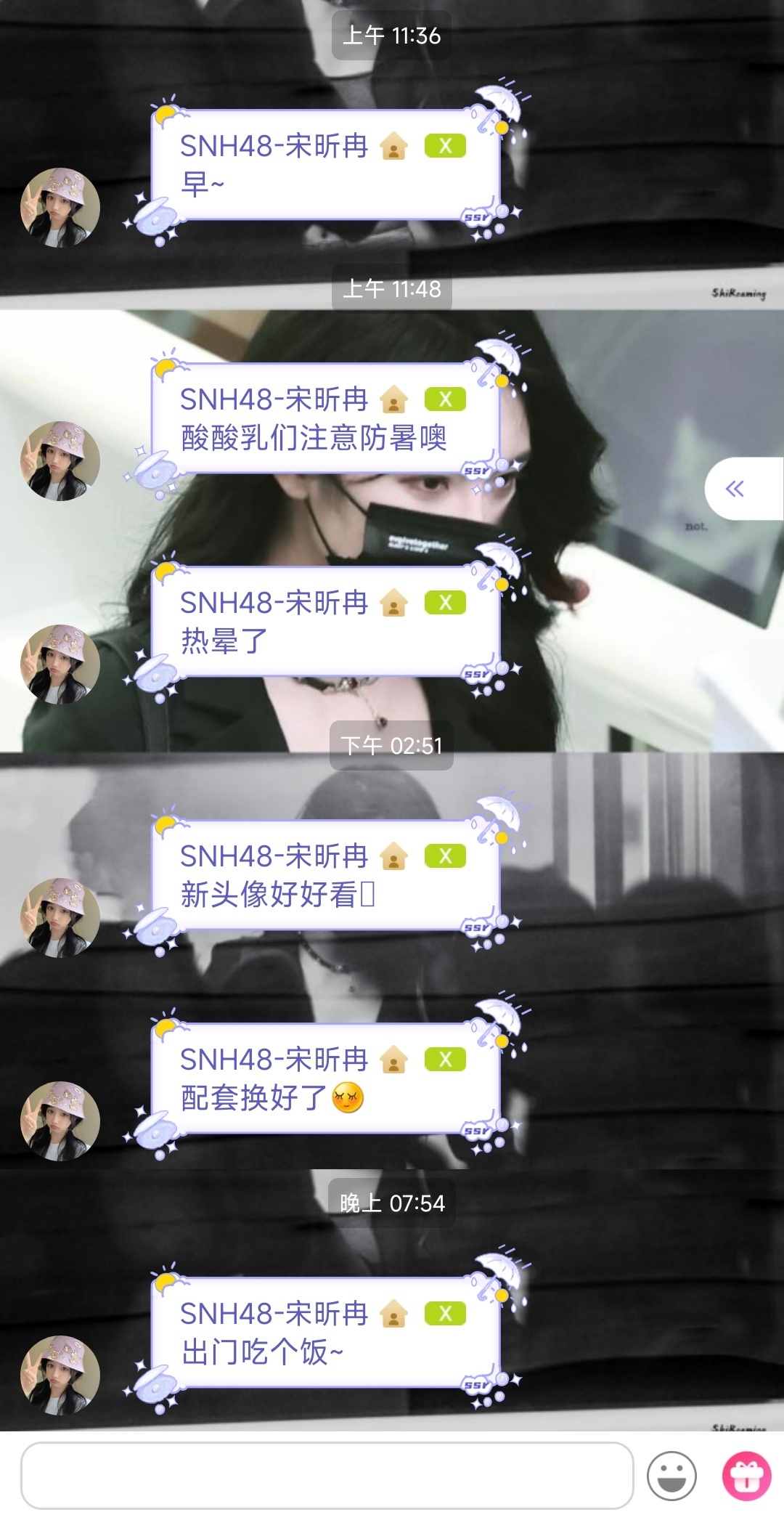The image size is (784, 1520).
Task: Open the emoji picker
Action: 672,1476
